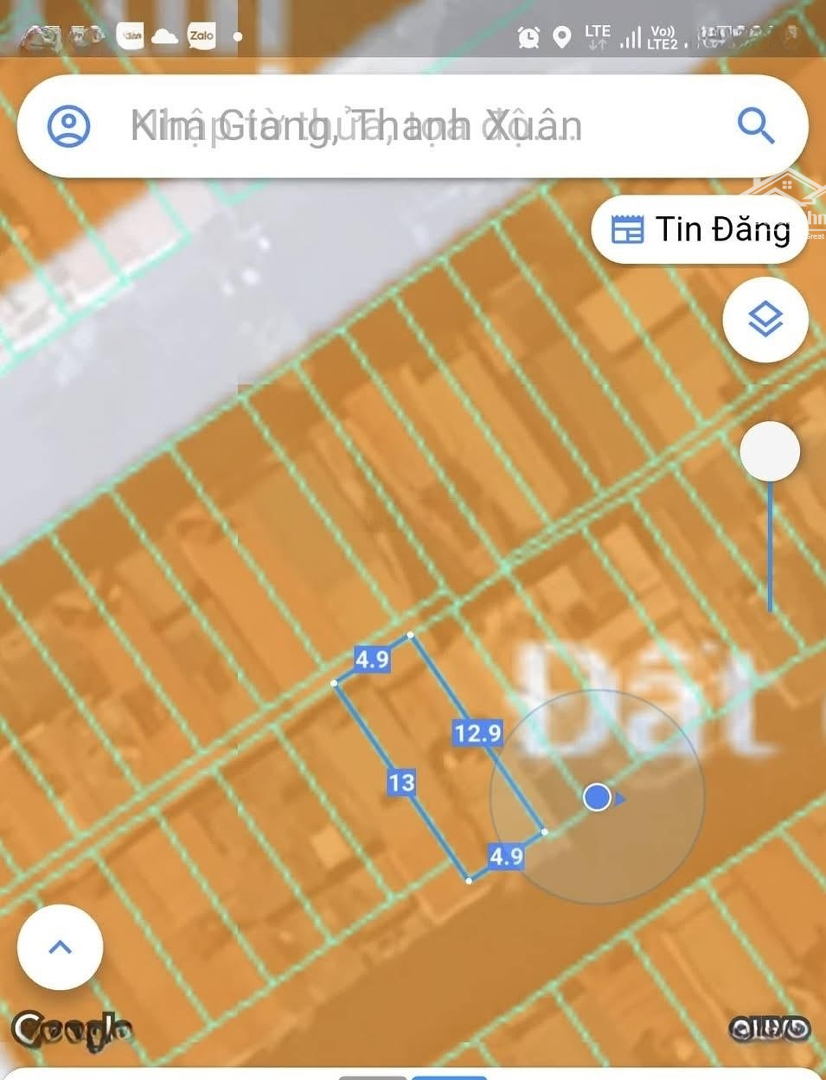This screenshot has height=1080, width=826.
Task: Open the account profile icon
Action: (69, 126)
